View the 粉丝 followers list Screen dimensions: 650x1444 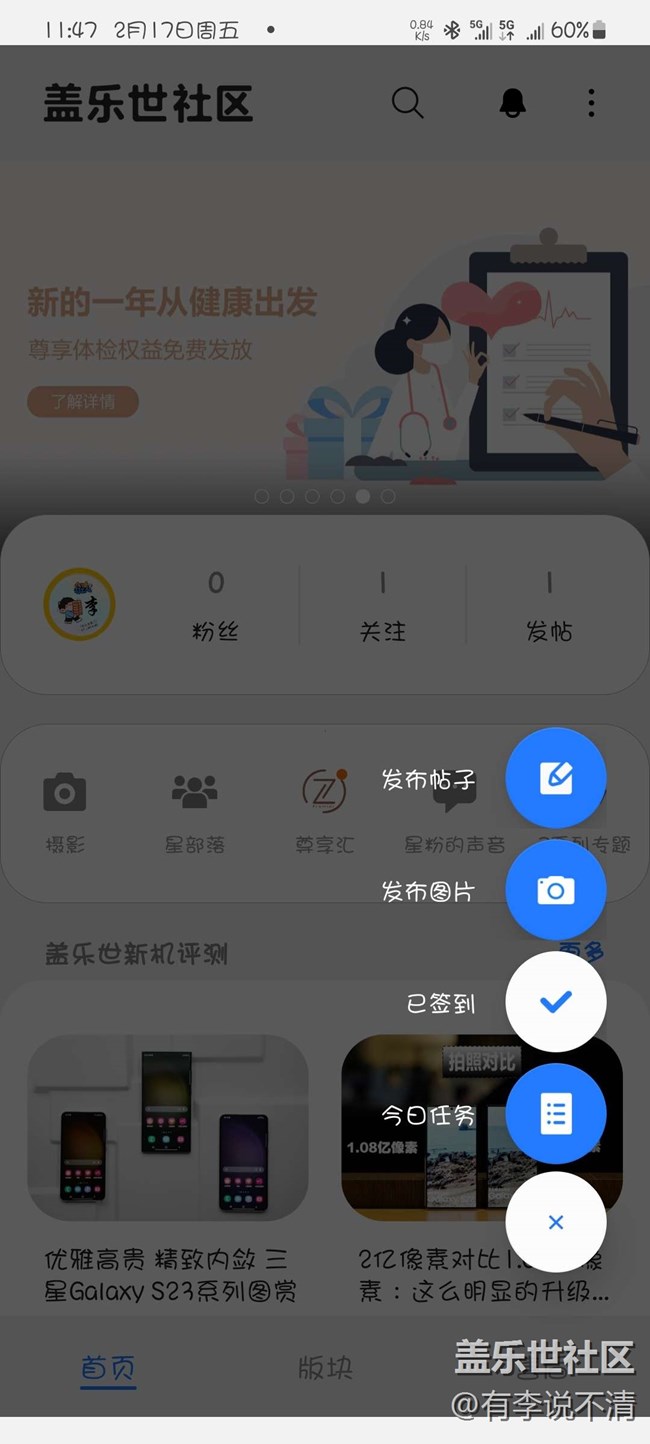tap(216, 605)
